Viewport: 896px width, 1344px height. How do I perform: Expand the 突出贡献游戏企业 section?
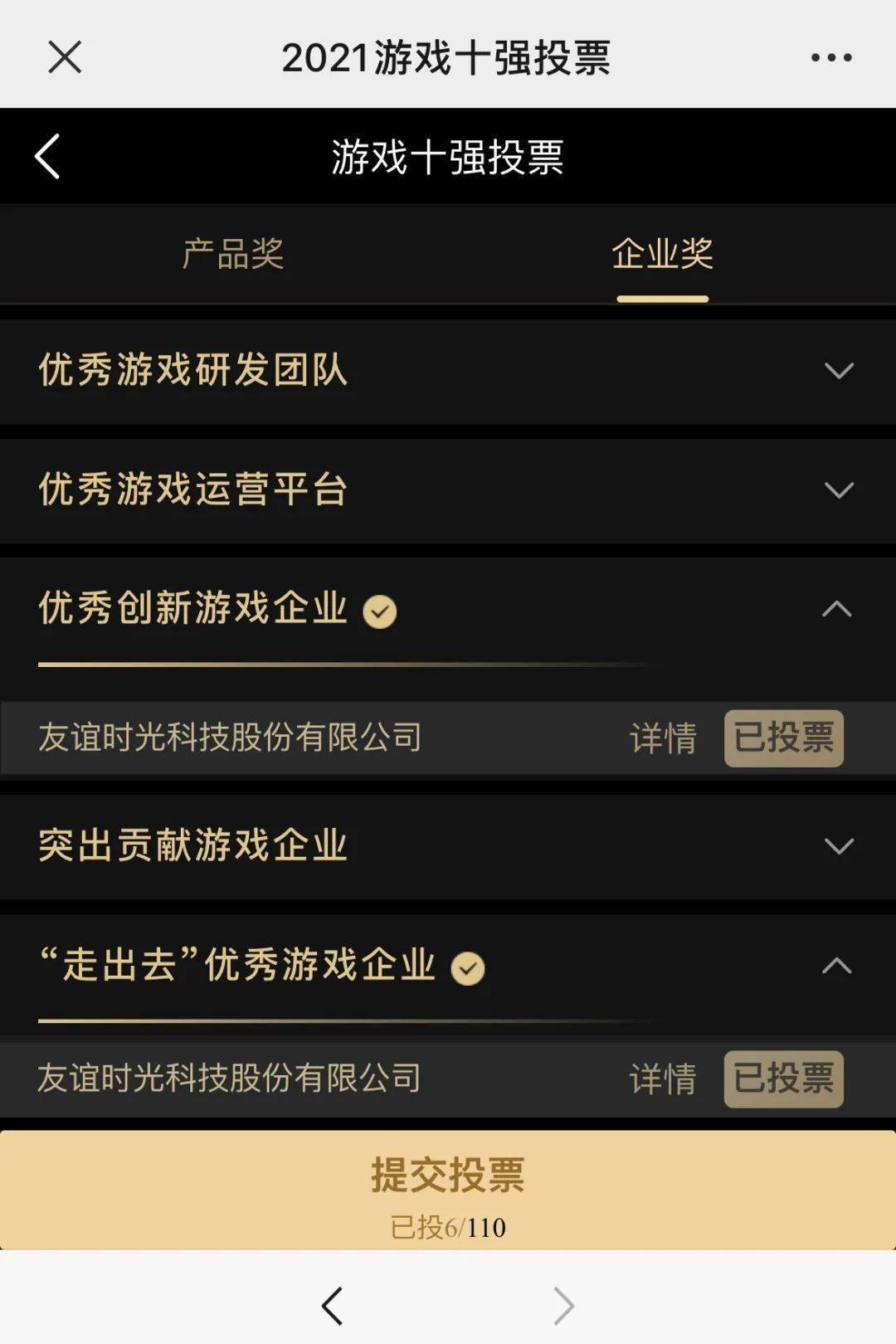click(x=838, y=847)
